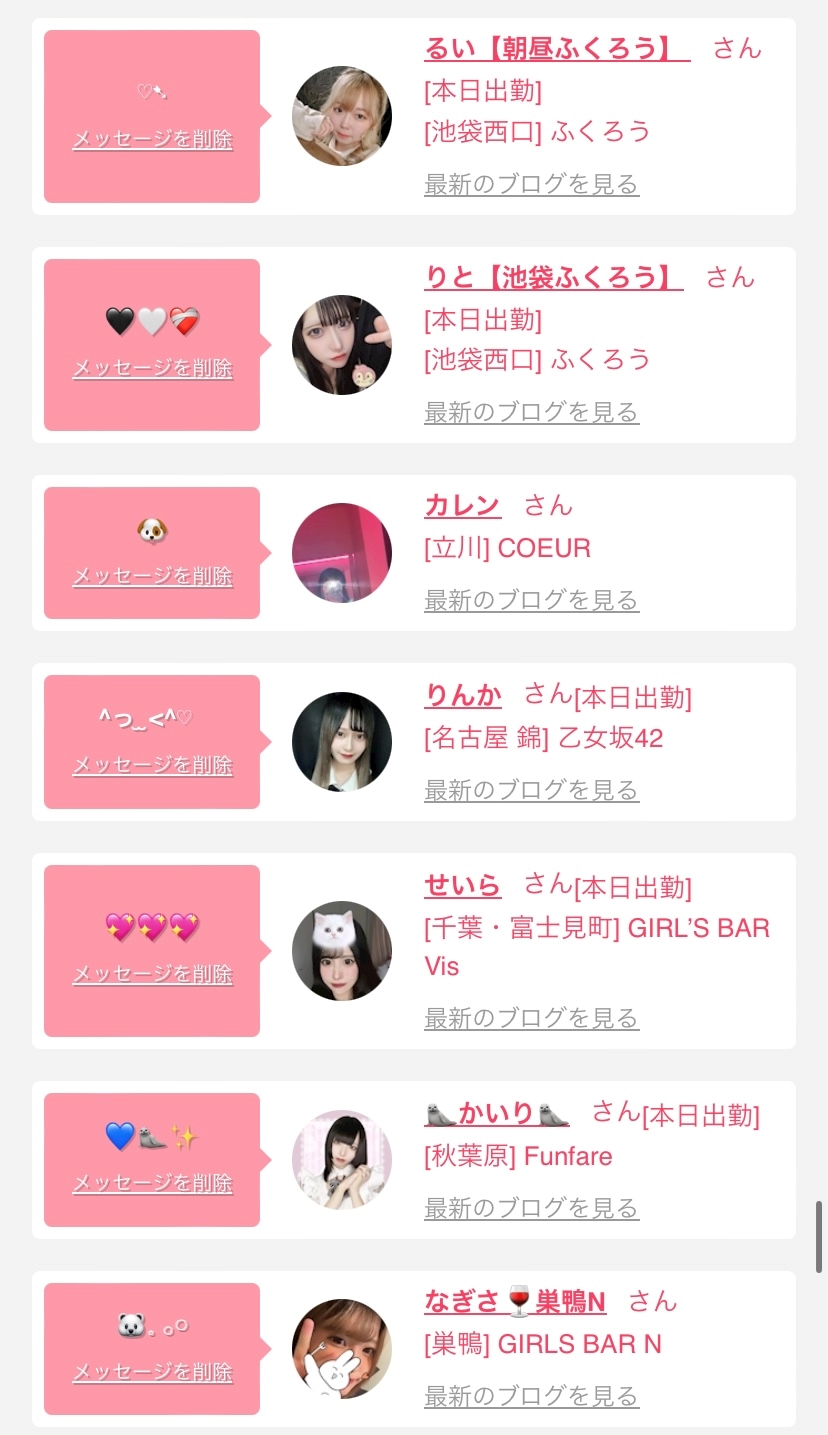Delete the dog emoji message to カレン
This screenshot has height=1435, width=828.
(x=152, y=576)
